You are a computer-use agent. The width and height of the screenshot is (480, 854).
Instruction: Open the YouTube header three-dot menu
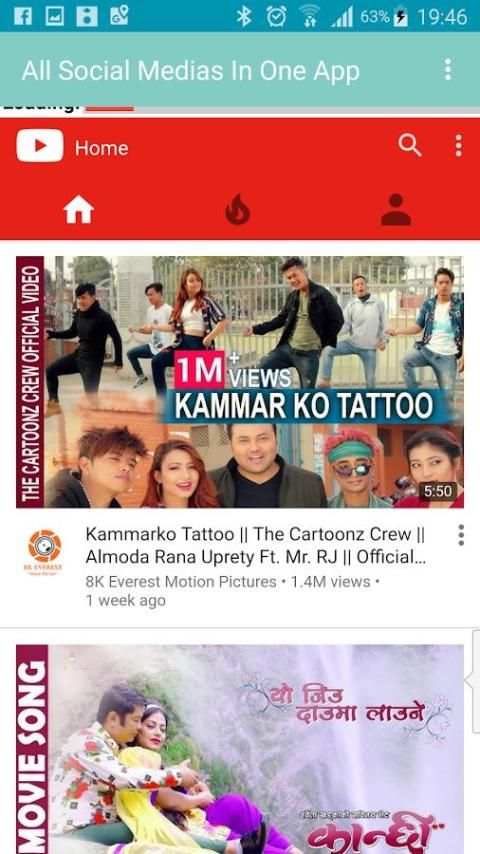click(x=459, y=145)
